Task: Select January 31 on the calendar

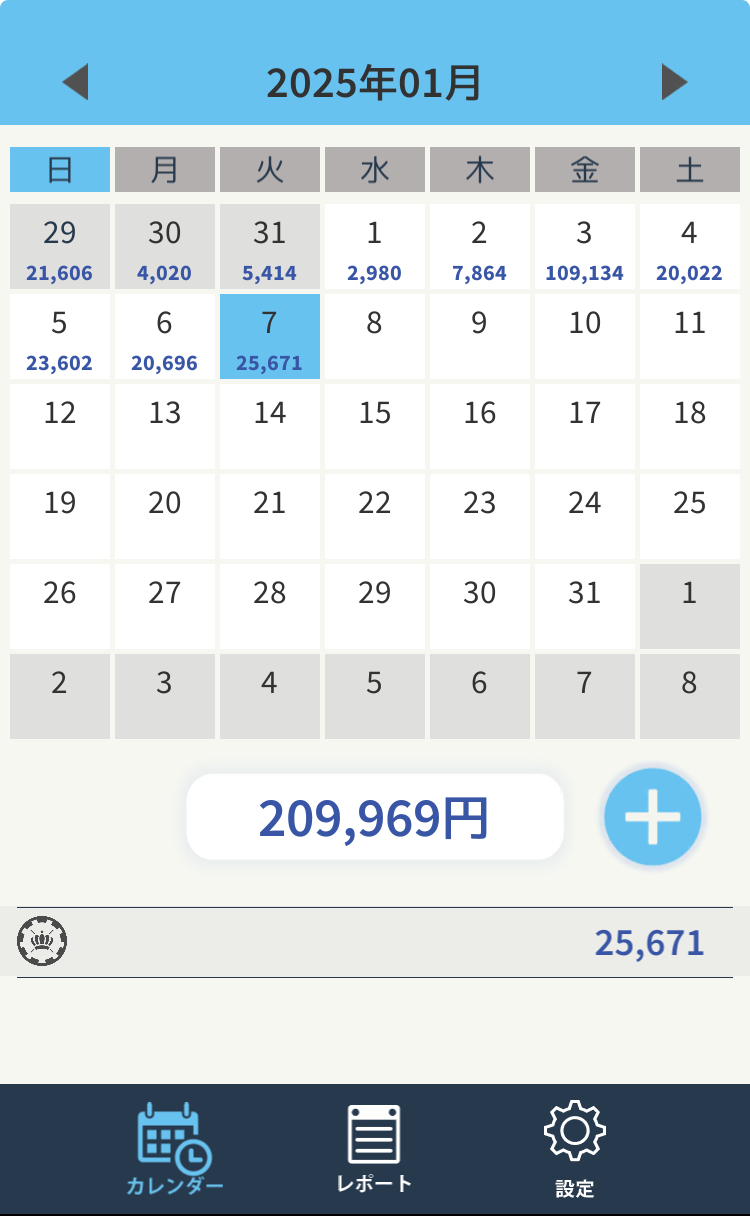Action: (x=585, y=607)
